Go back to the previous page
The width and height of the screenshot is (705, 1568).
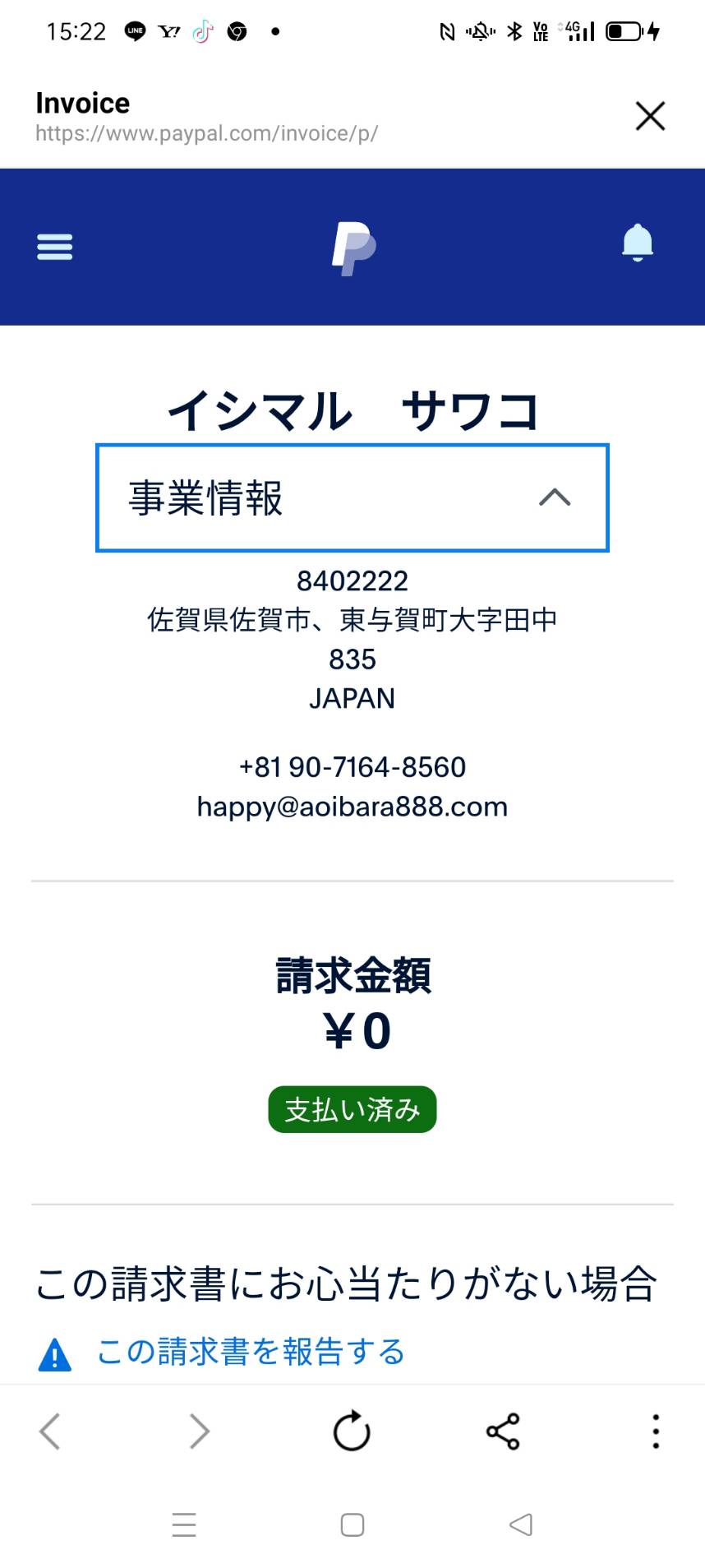(x=50, y=1432)
